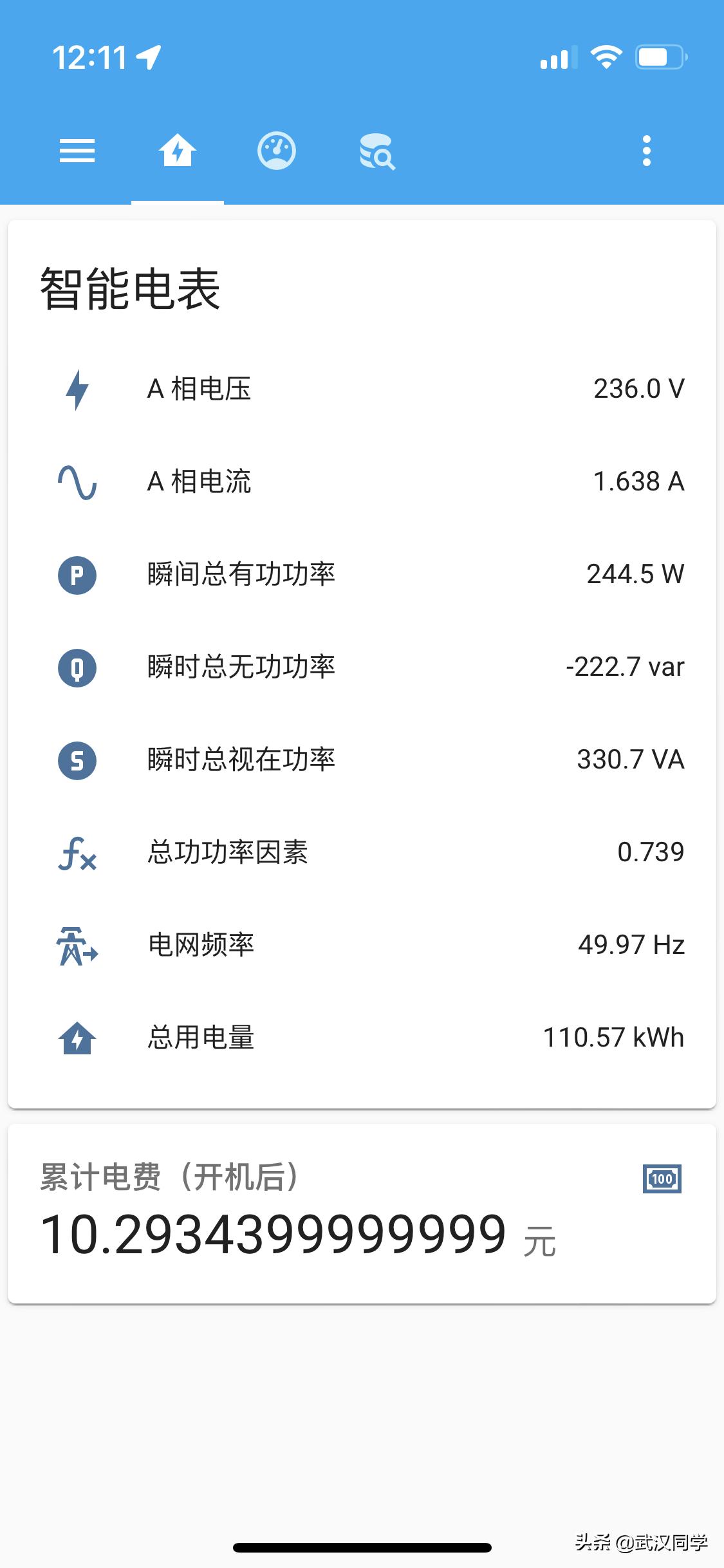Select the energy dashboard lightning-house tab icon
The width and height of the screenshot is (724, 1568).
point(178,151)
